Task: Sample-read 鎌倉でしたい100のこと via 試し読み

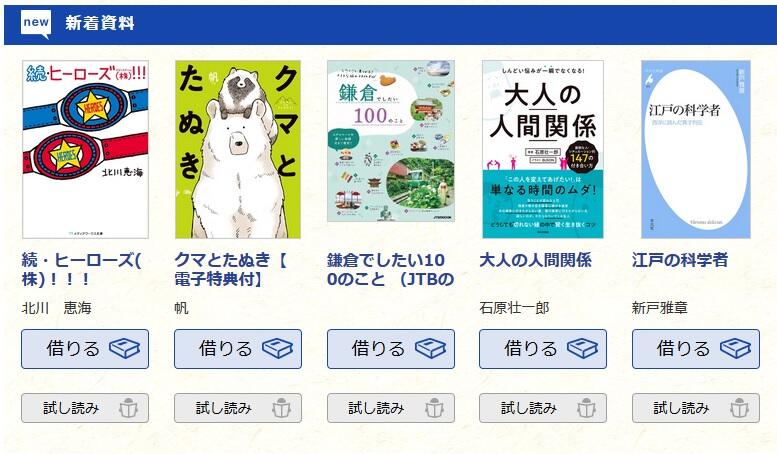Action: (390, 408)
